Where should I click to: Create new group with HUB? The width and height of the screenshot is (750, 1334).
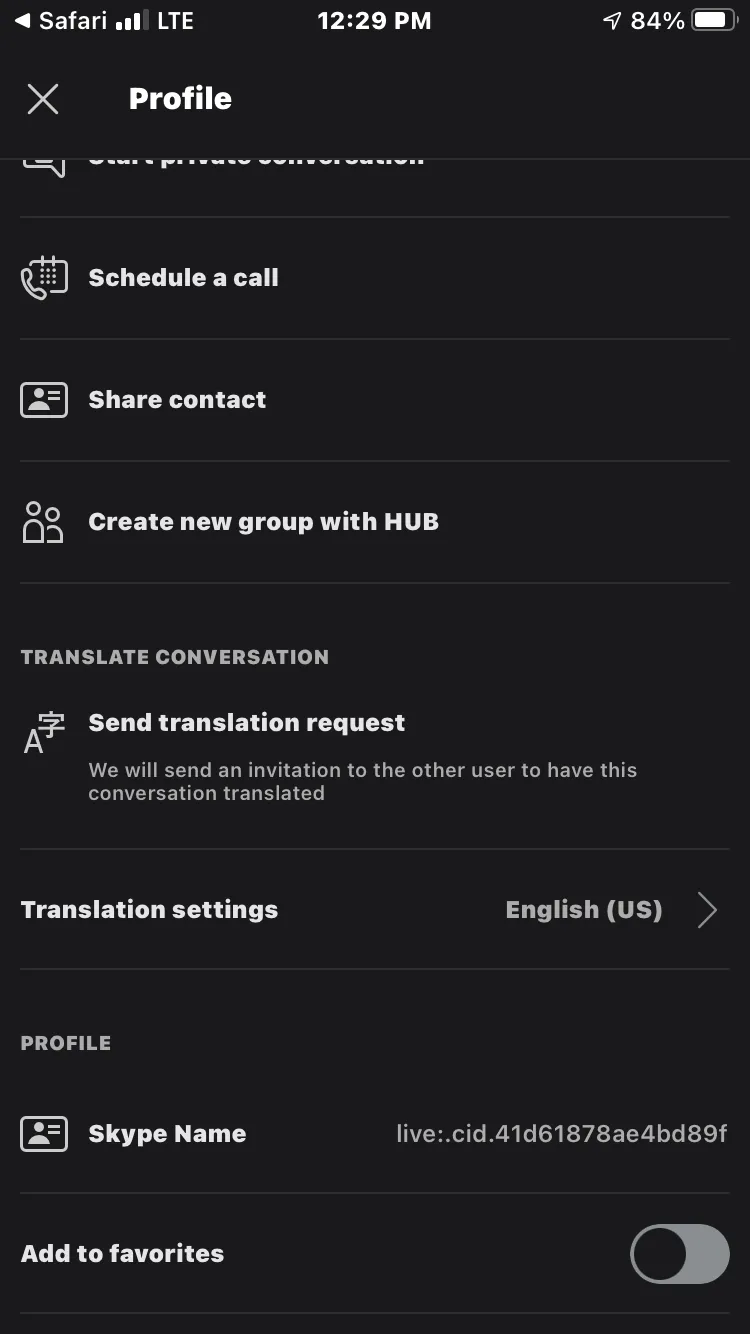[x=375, y=522]
